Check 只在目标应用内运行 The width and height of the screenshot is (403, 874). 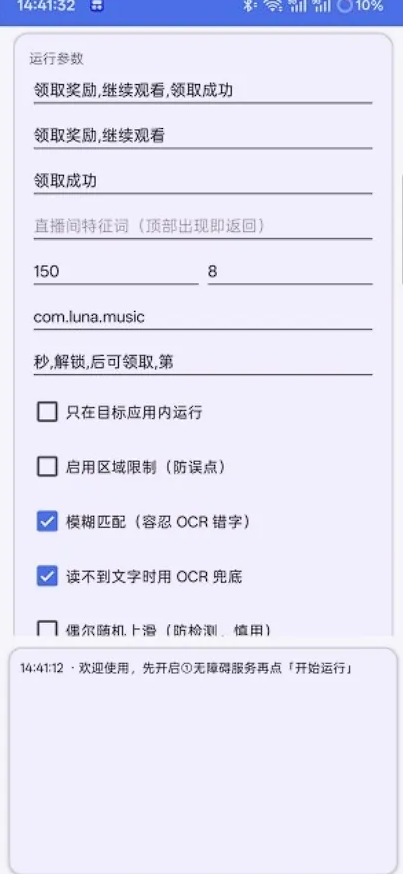tap(47, 412)
